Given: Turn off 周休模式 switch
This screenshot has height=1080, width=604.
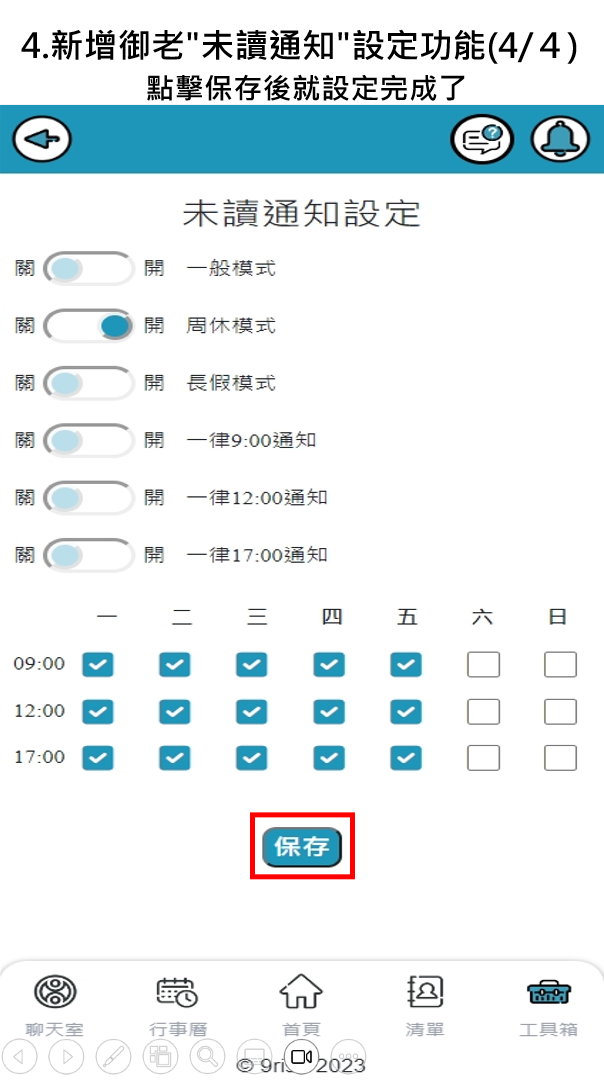Looking at the screenshot, I should (x=89, y=326).
